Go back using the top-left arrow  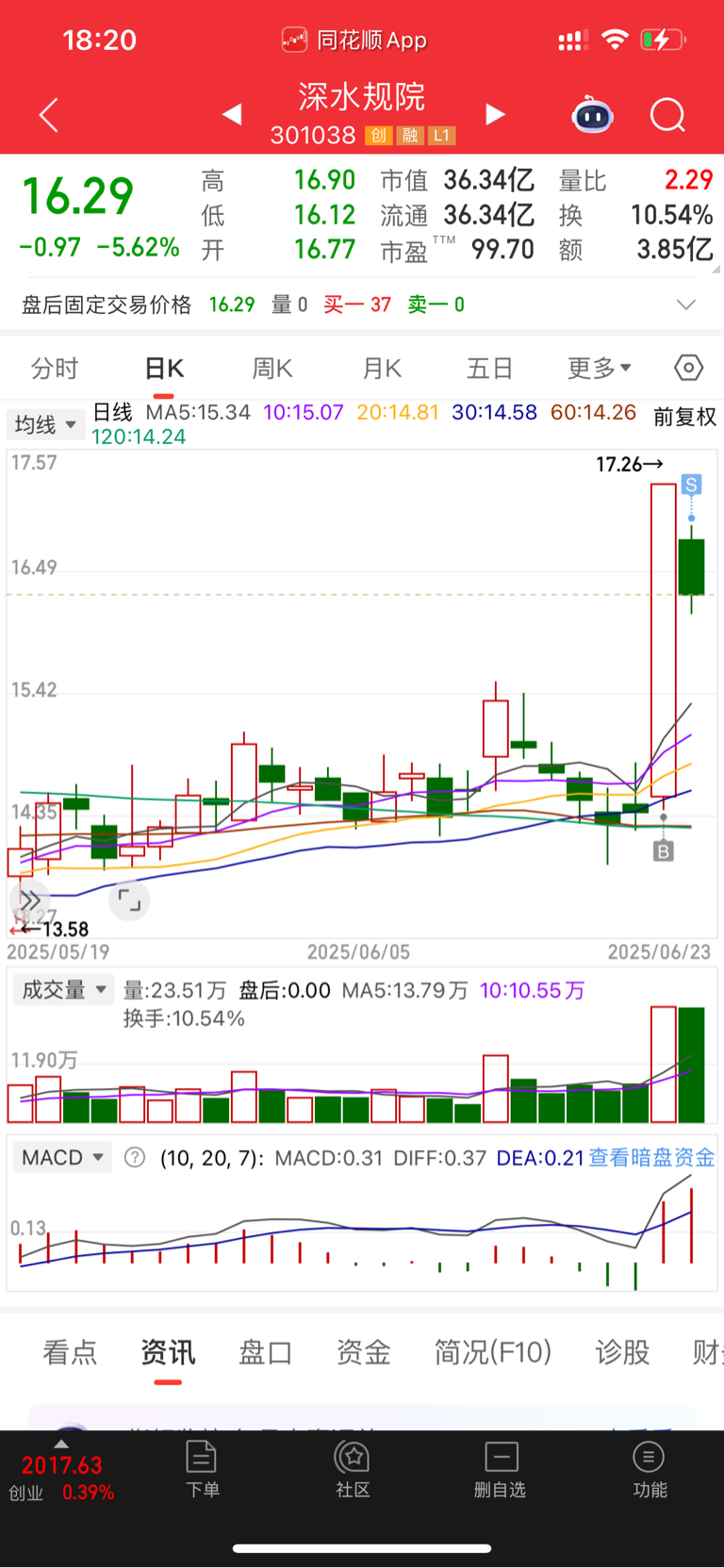point(49,116)
